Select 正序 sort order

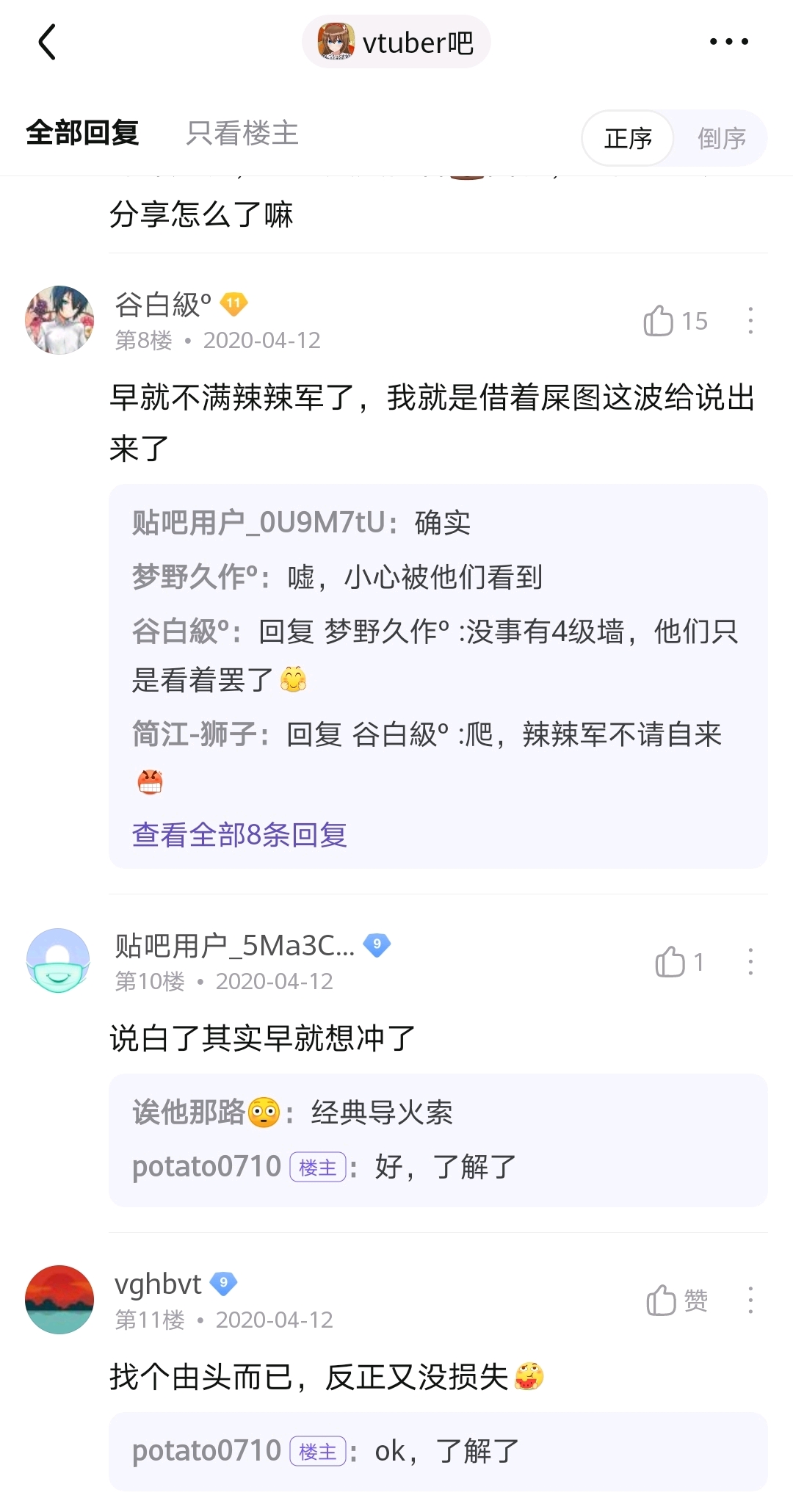point(628,138)
